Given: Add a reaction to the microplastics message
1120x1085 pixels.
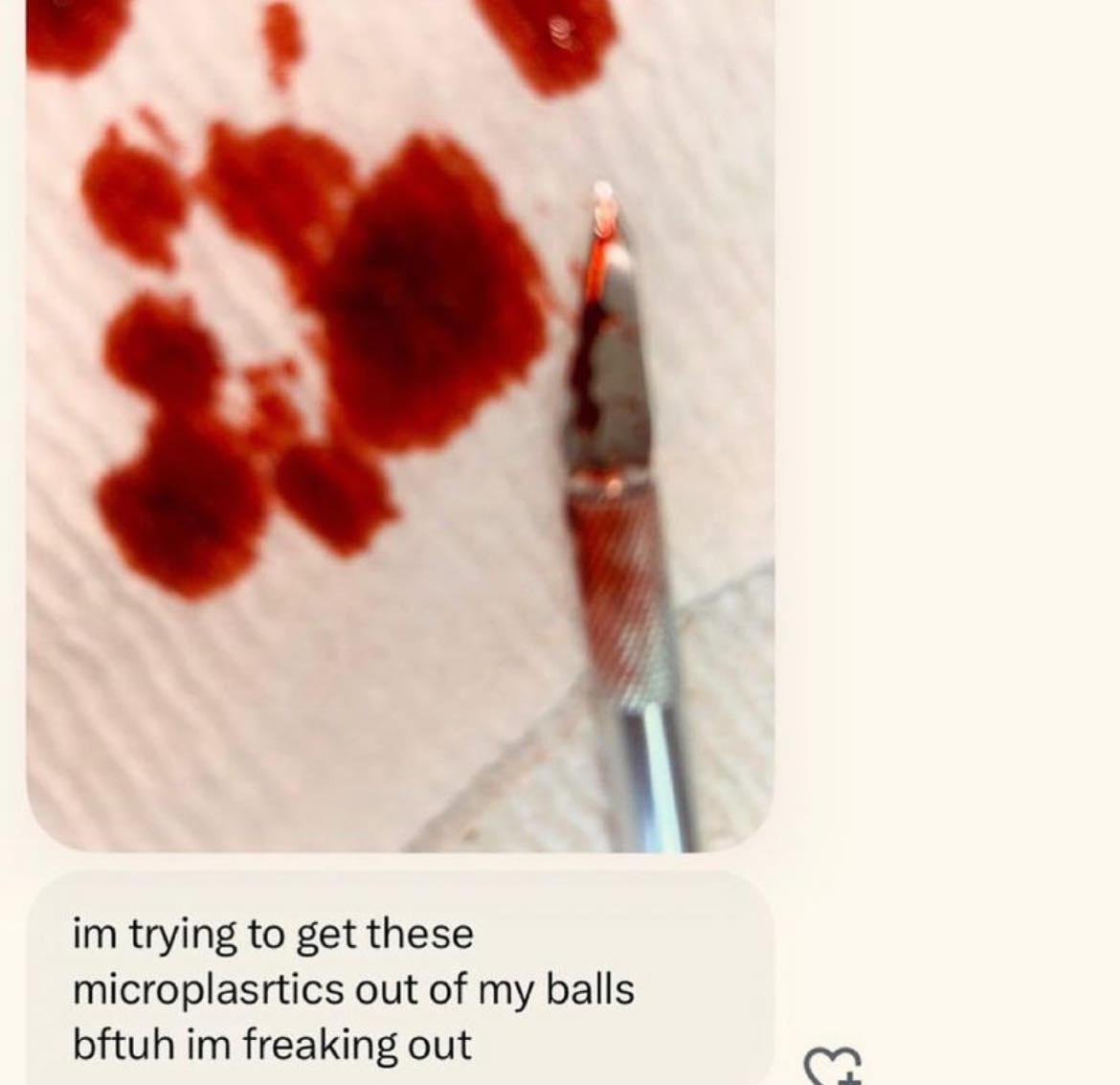Looking at the screenshot, I should coord(832,1066).
